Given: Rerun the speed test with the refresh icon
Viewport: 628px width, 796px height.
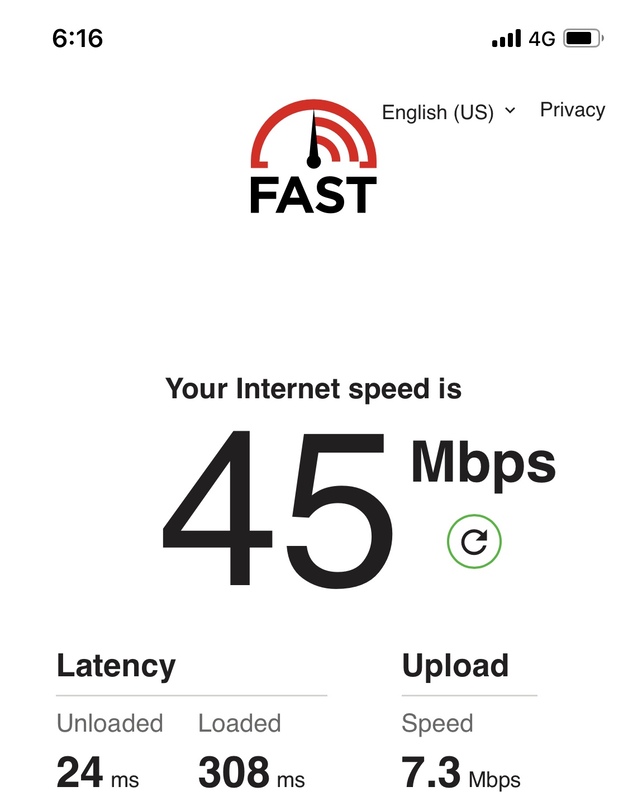Looking at the screenshot, I should point(473,542).
